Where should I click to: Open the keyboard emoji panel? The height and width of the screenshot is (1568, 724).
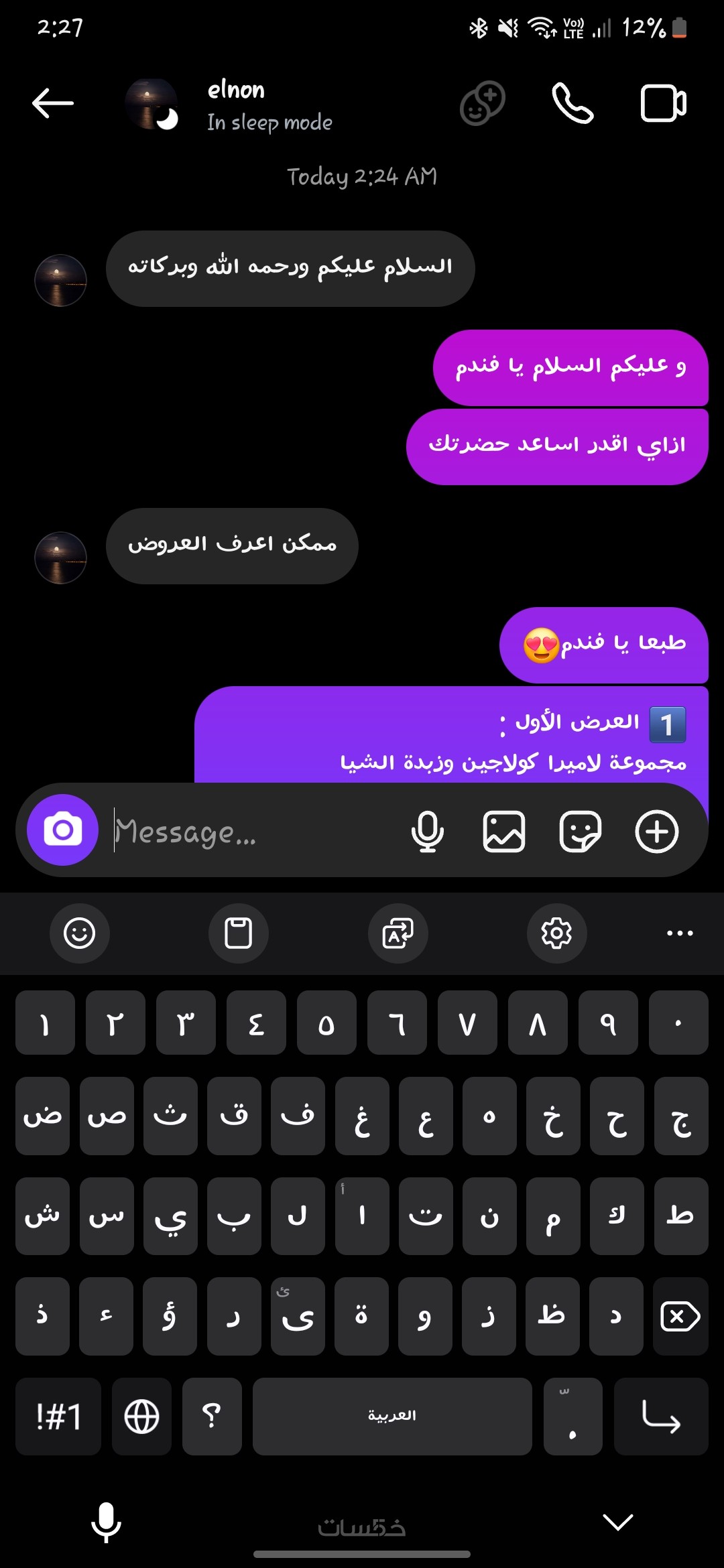pos(79,933)
